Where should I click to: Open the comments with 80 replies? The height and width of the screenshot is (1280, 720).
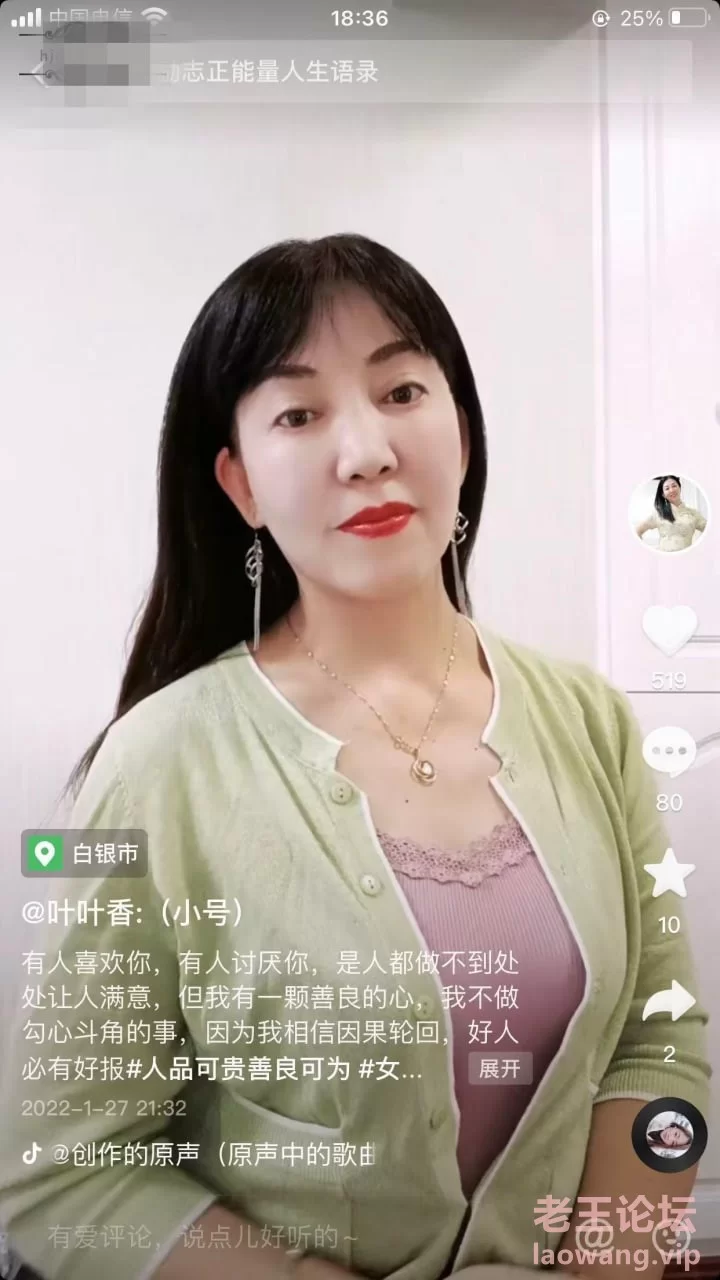click(668, 751)
